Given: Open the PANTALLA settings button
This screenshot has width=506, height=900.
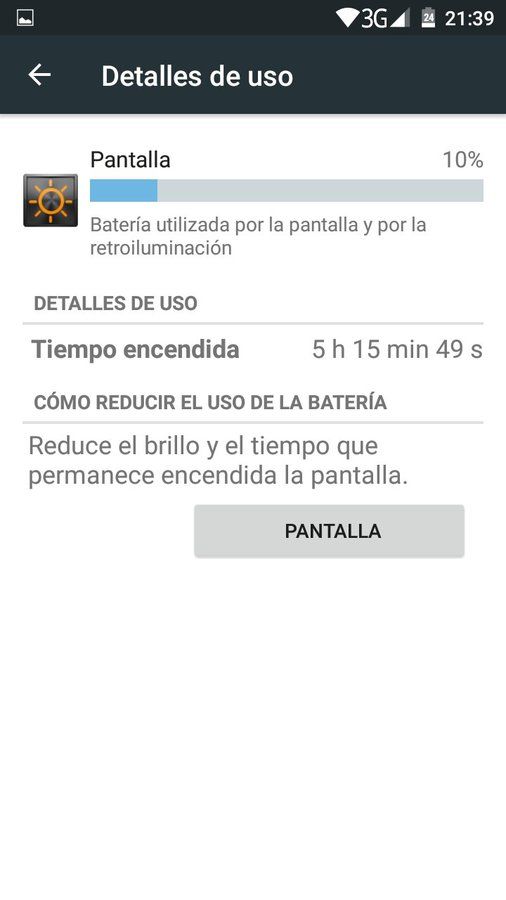Looking at the screenshot, I should tap(329, 531).
